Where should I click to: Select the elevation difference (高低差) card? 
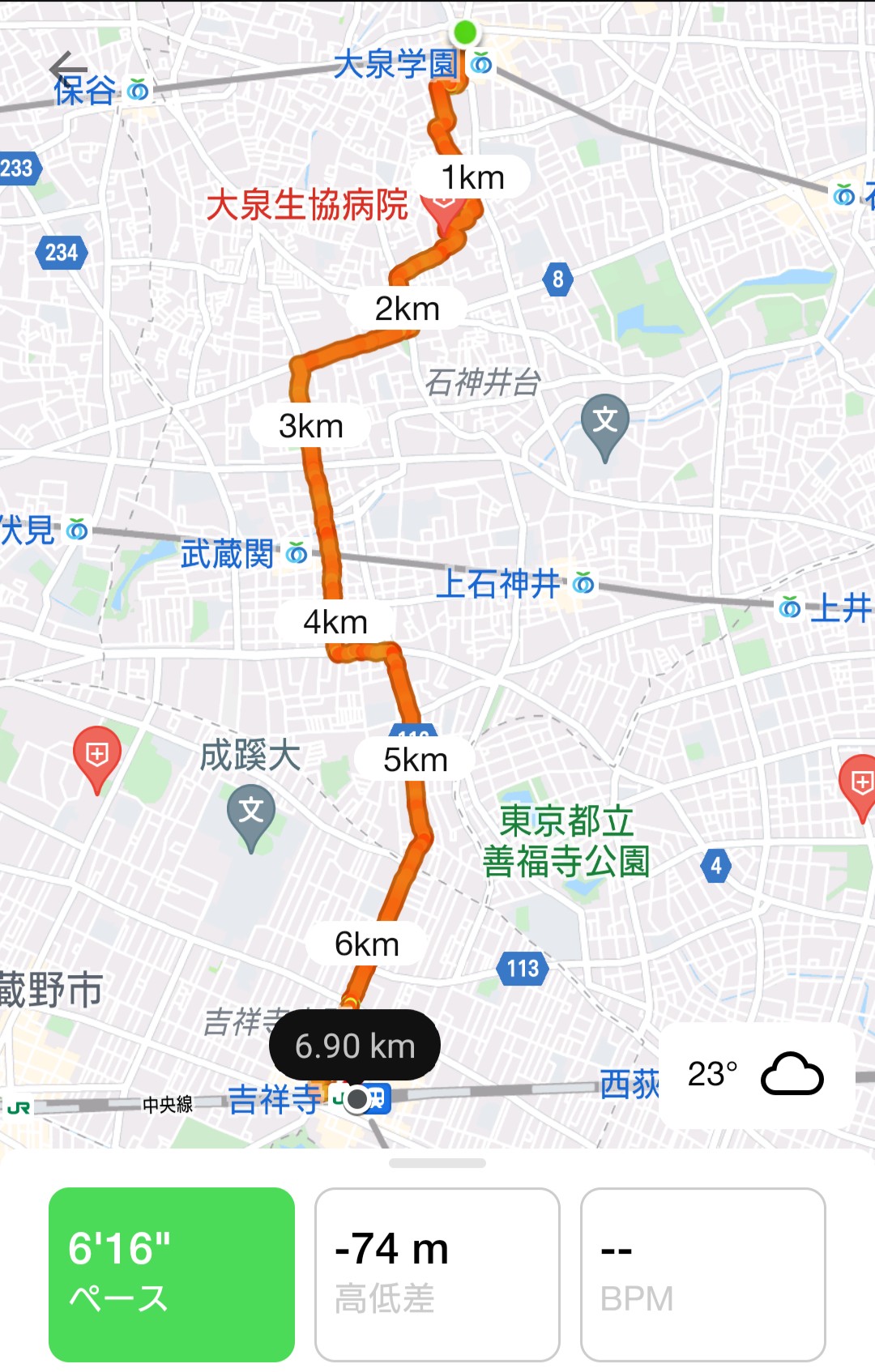pos(437,1274)
